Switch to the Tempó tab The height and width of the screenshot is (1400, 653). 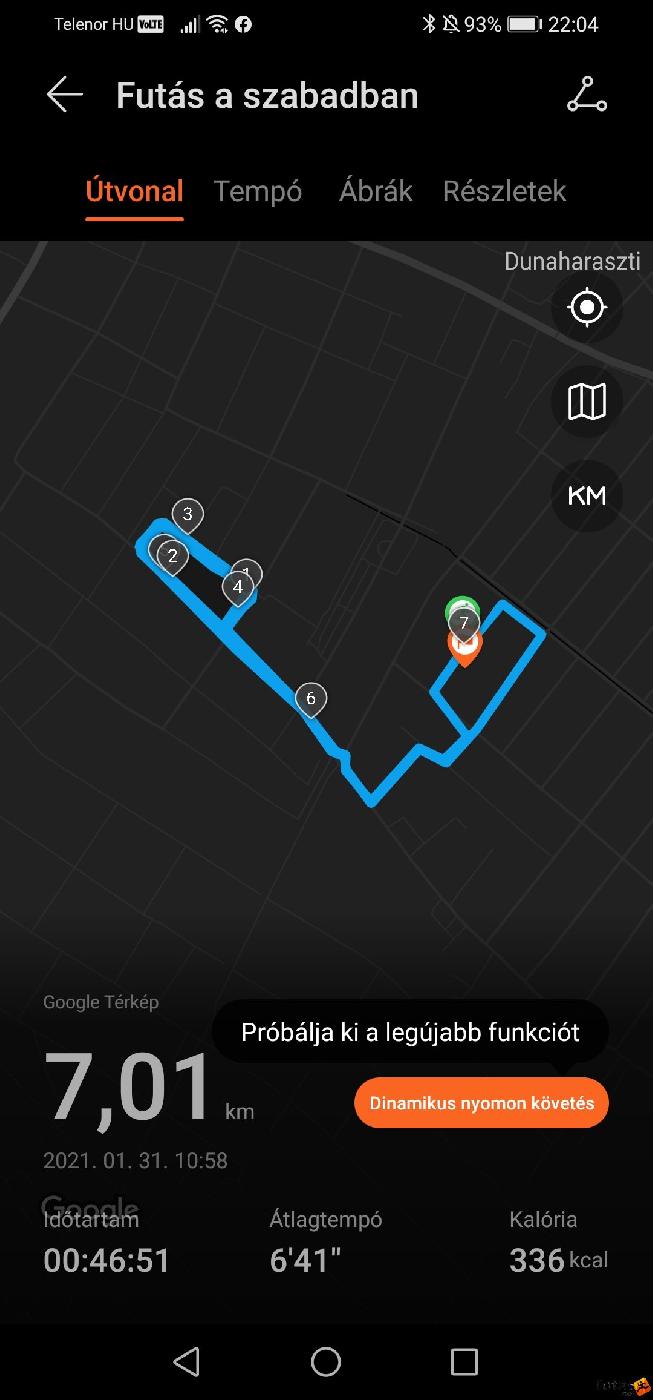click(x=258, y=191)
